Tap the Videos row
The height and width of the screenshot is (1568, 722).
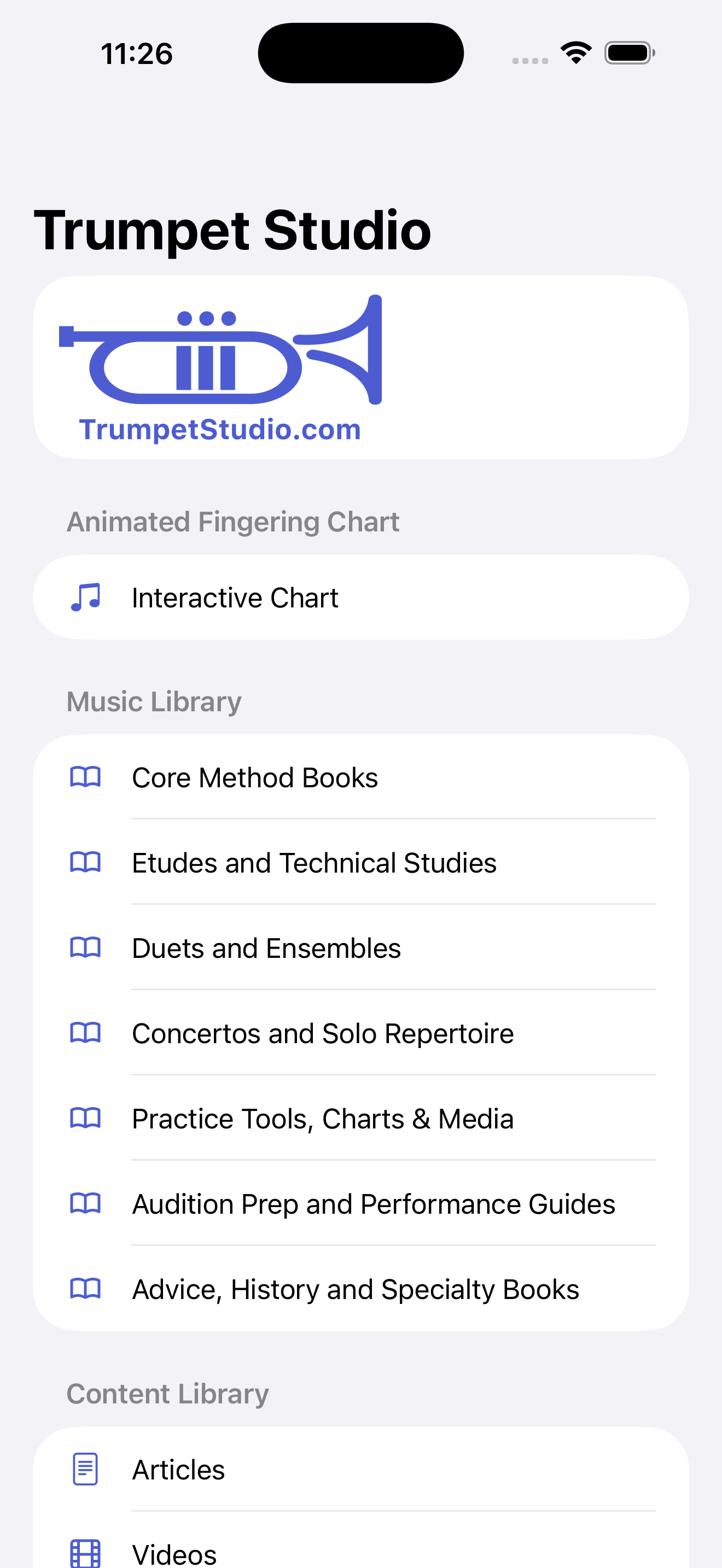click(361, 1540)
